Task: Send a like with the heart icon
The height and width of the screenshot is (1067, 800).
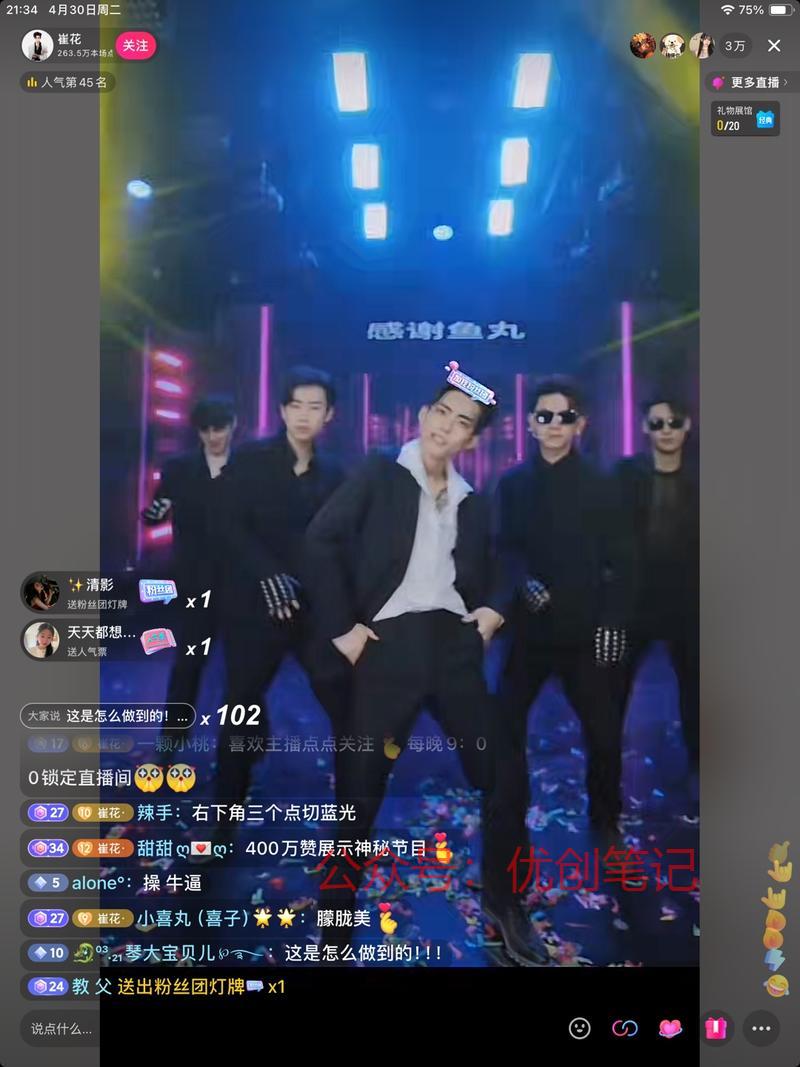Action: pyautogui.click(x=670, y=1028)
